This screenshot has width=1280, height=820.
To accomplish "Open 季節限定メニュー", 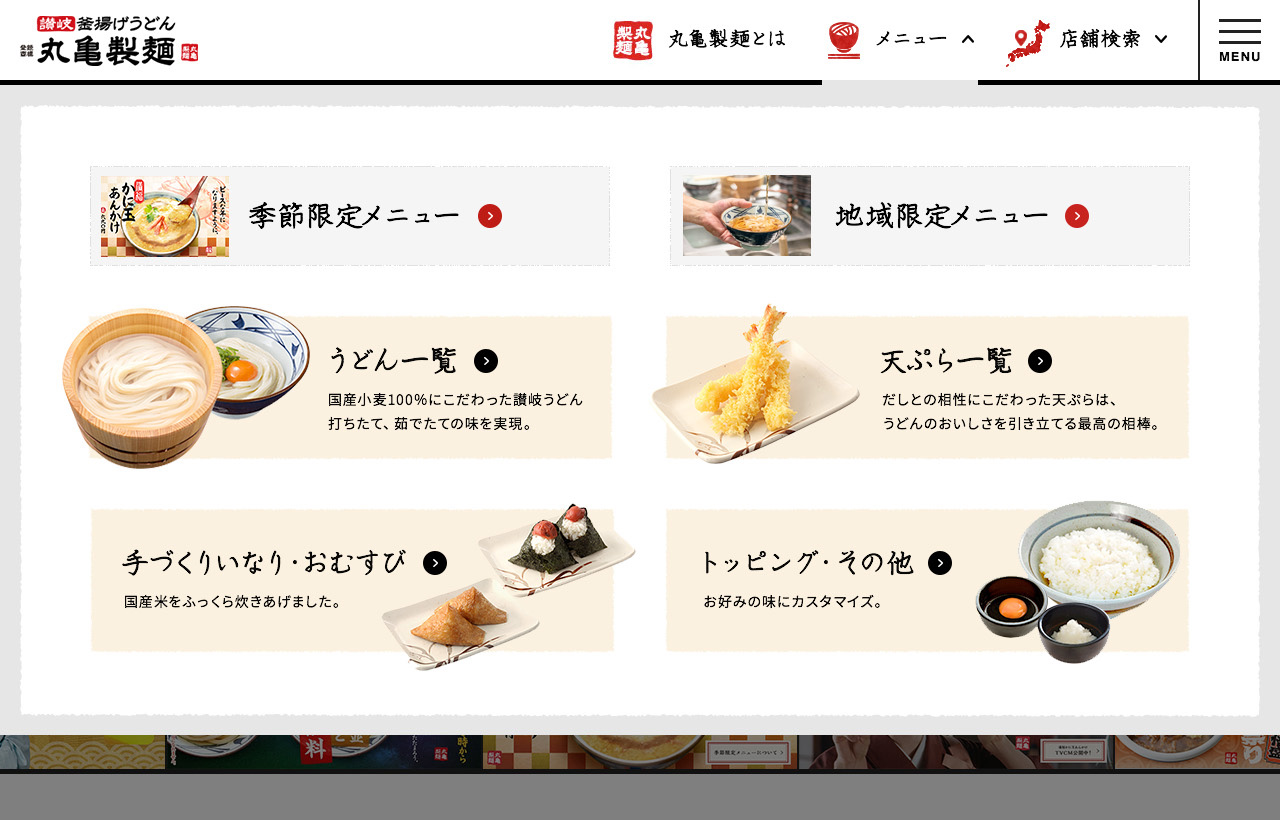I will [350, 216].
